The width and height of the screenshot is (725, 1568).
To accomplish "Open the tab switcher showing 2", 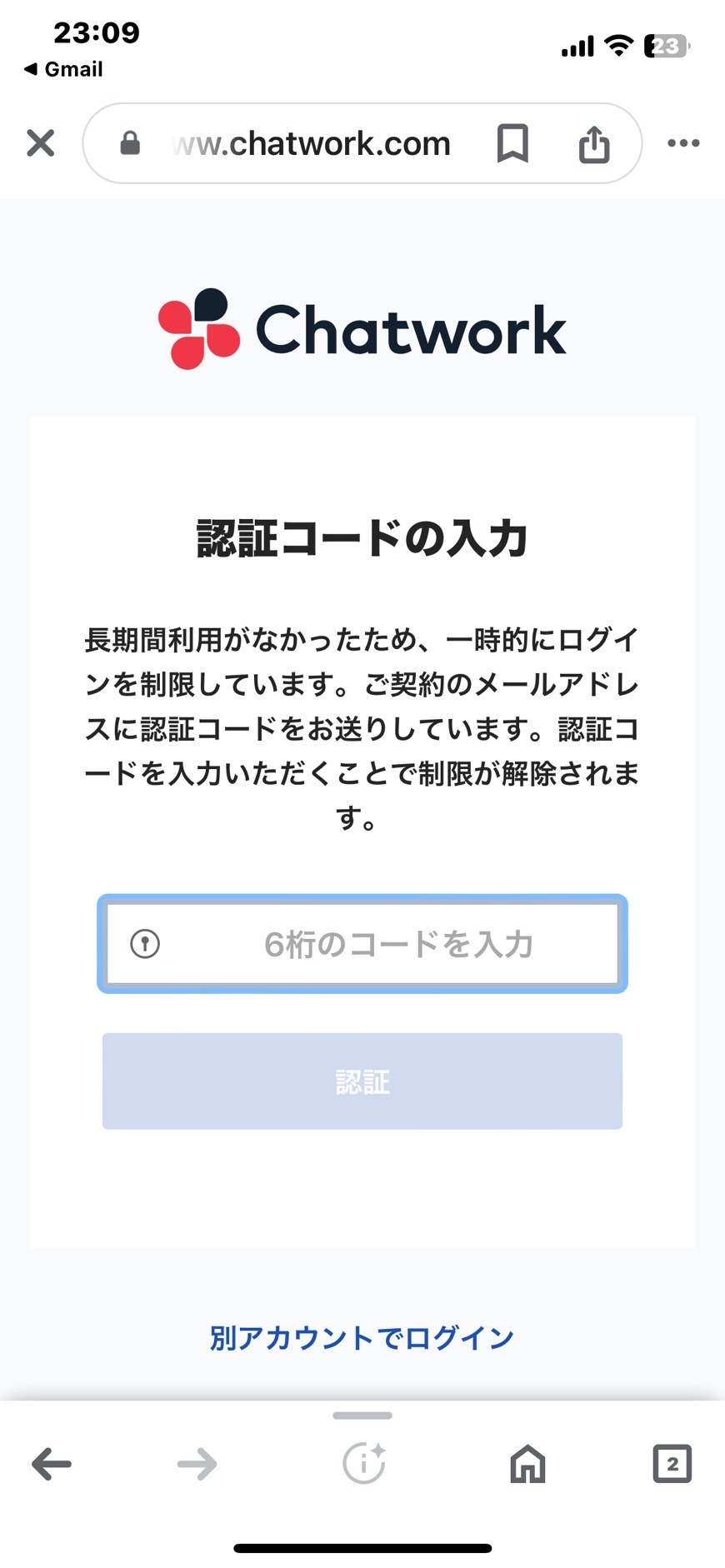I will (x=672, y=1464).
